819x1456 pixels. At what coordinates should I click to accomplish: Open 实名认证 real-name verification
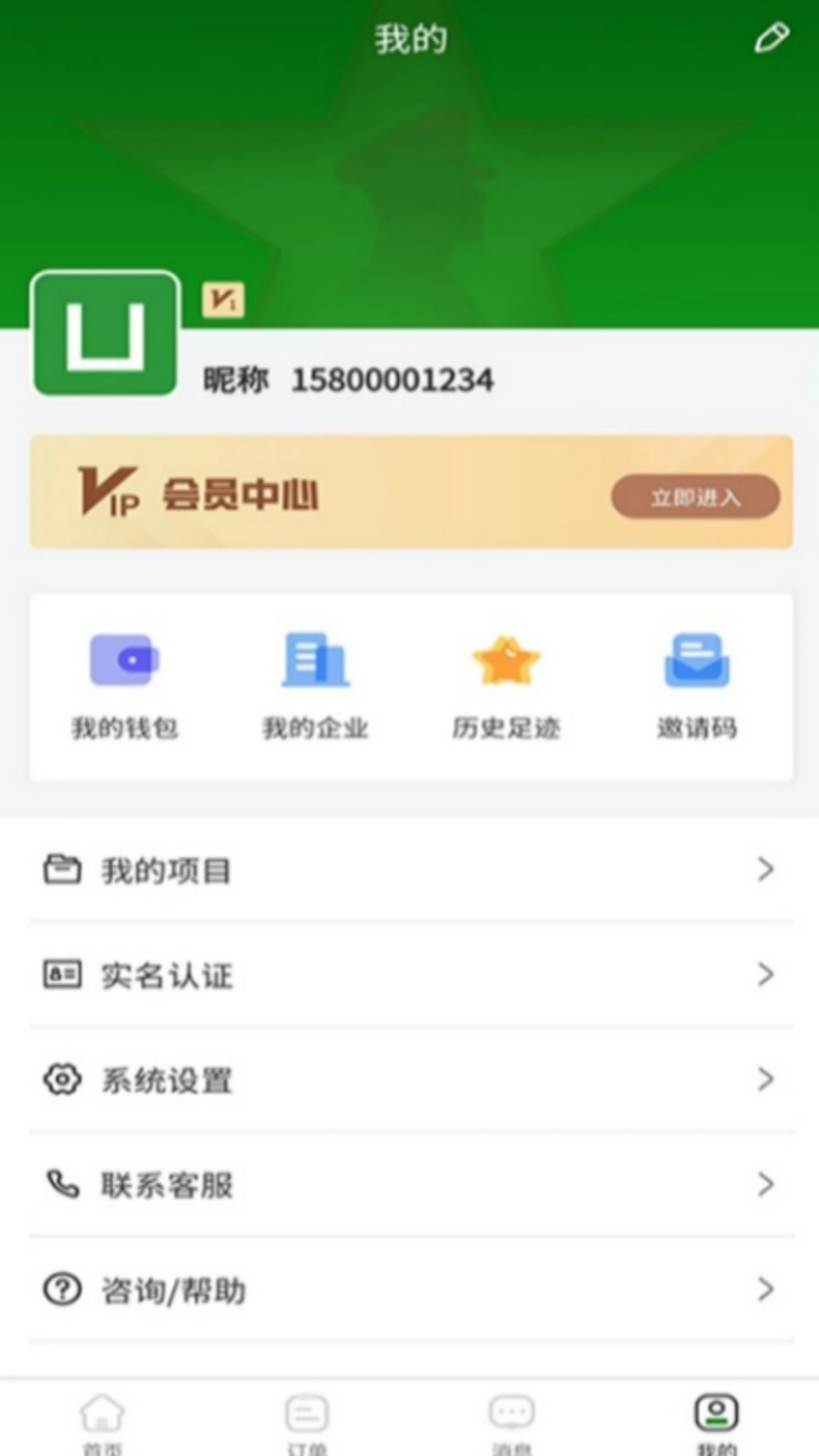tap(168, 976)
